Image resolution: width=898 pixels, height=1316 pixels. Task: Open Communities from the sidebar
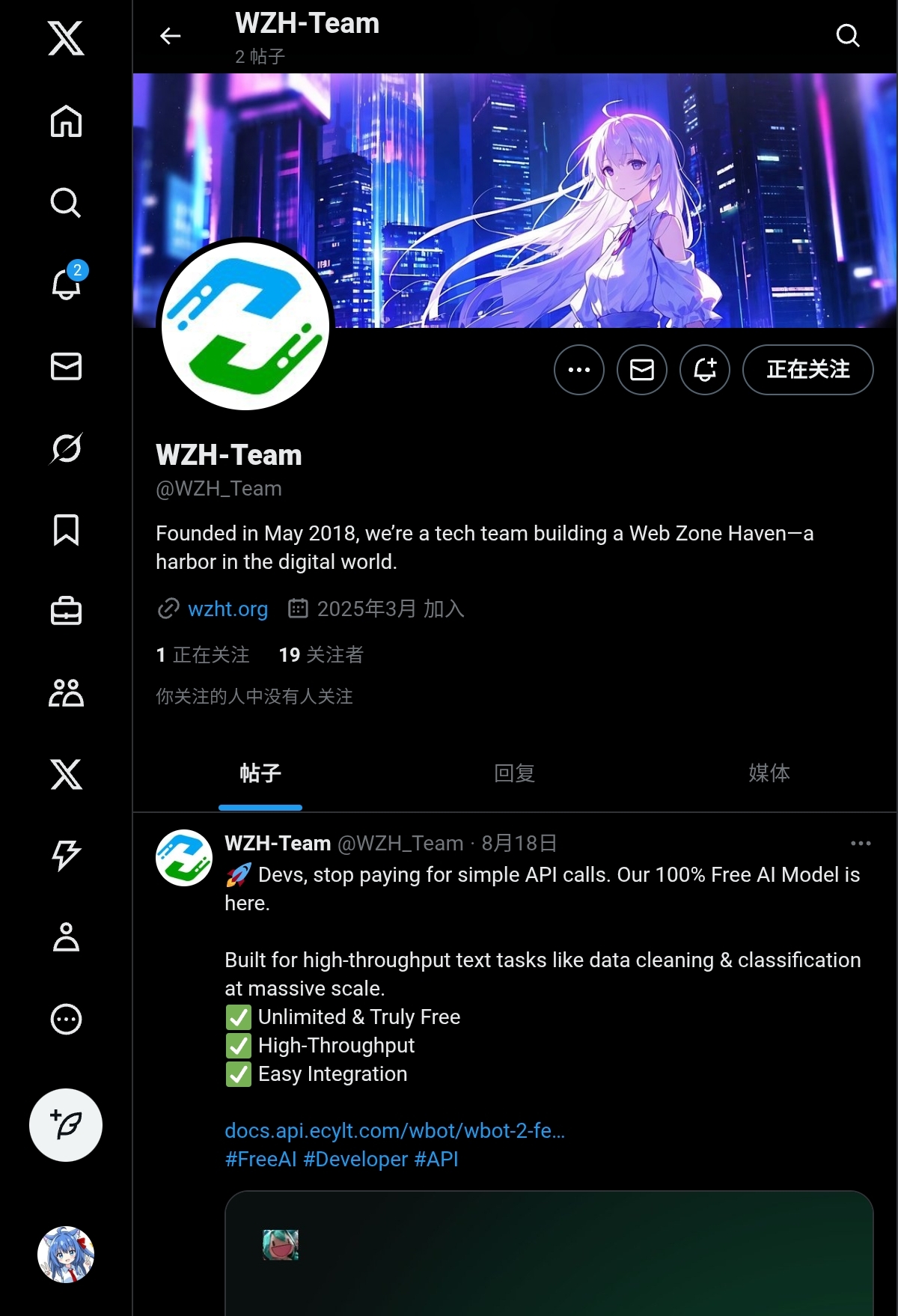point(66,693)
